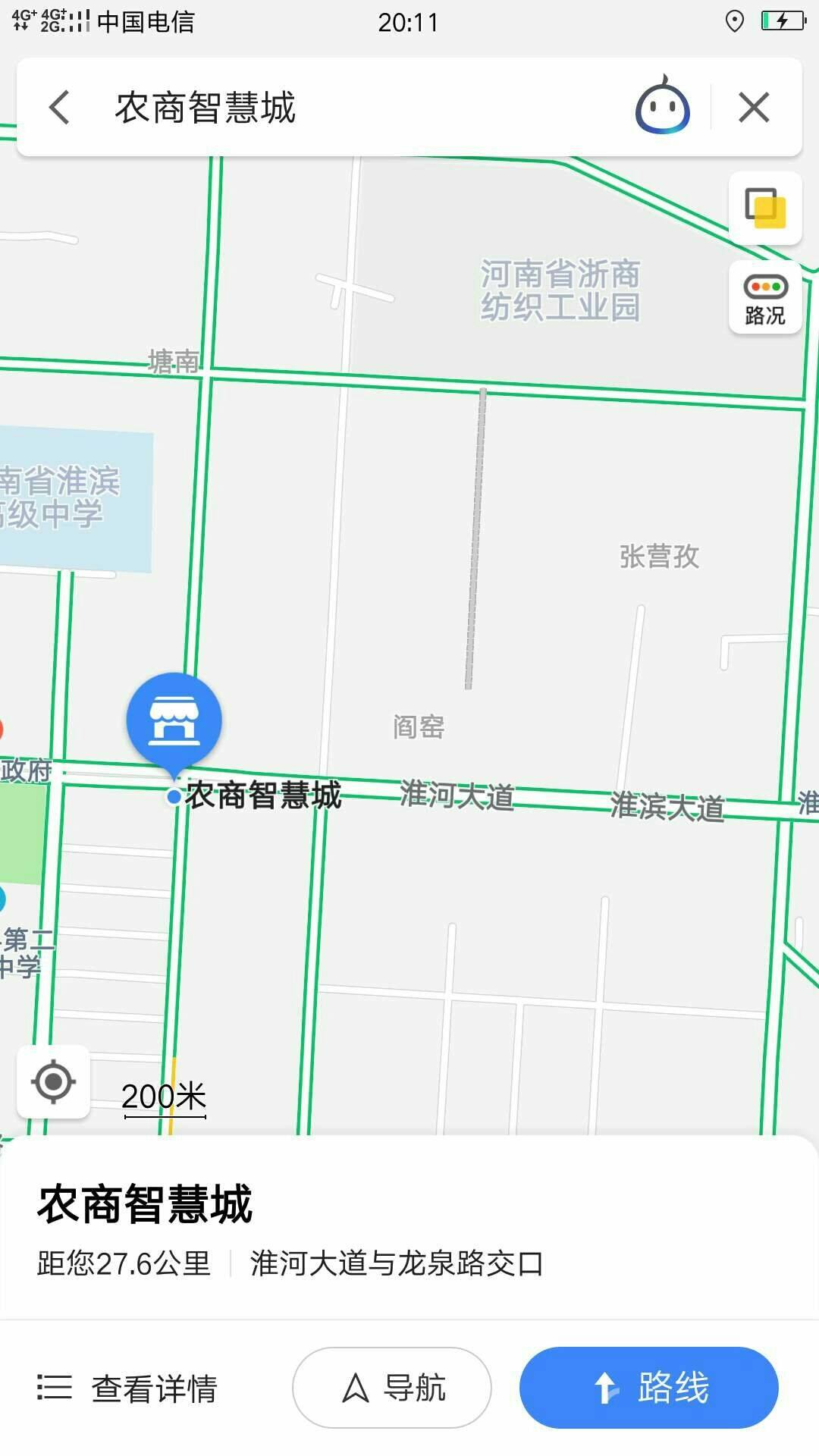Image resolution: width=819 pixels, height=1456 pixels.
Task: Clear the search with the X
Action: pyautogui.click(x=754, y=107)
